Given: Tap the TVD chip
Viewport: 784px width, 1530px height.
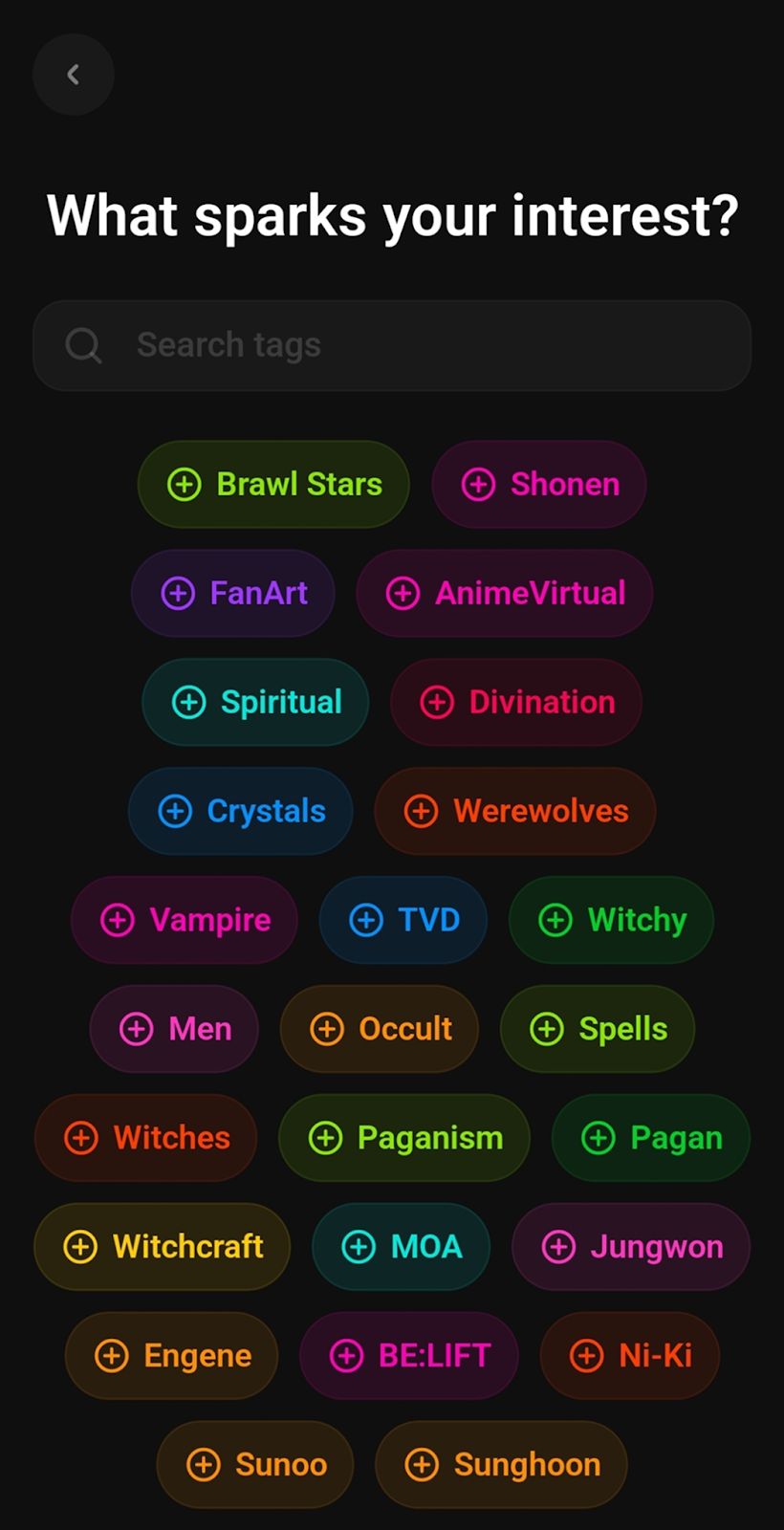Looking at the screenshot, I should coord(403,920).
